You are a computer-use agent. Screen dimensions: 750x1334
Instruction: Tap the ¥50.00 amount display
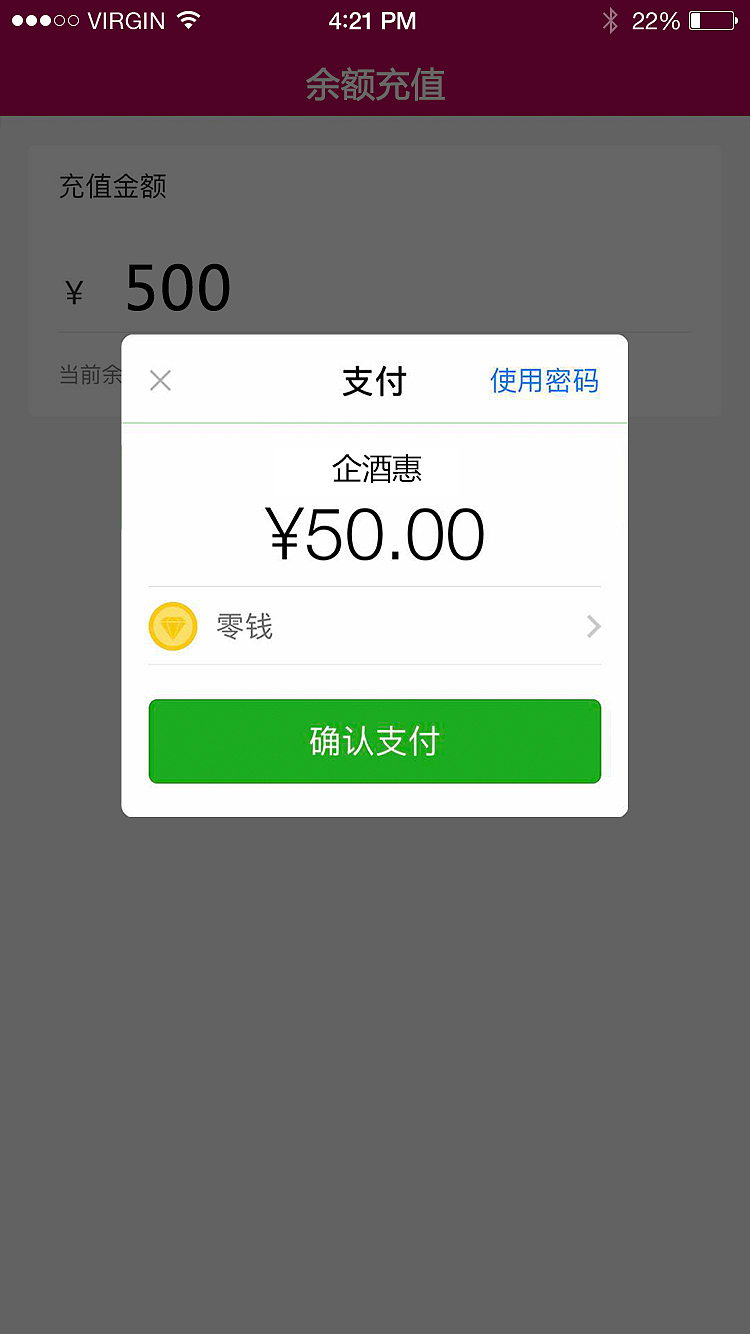click(375, 534)
